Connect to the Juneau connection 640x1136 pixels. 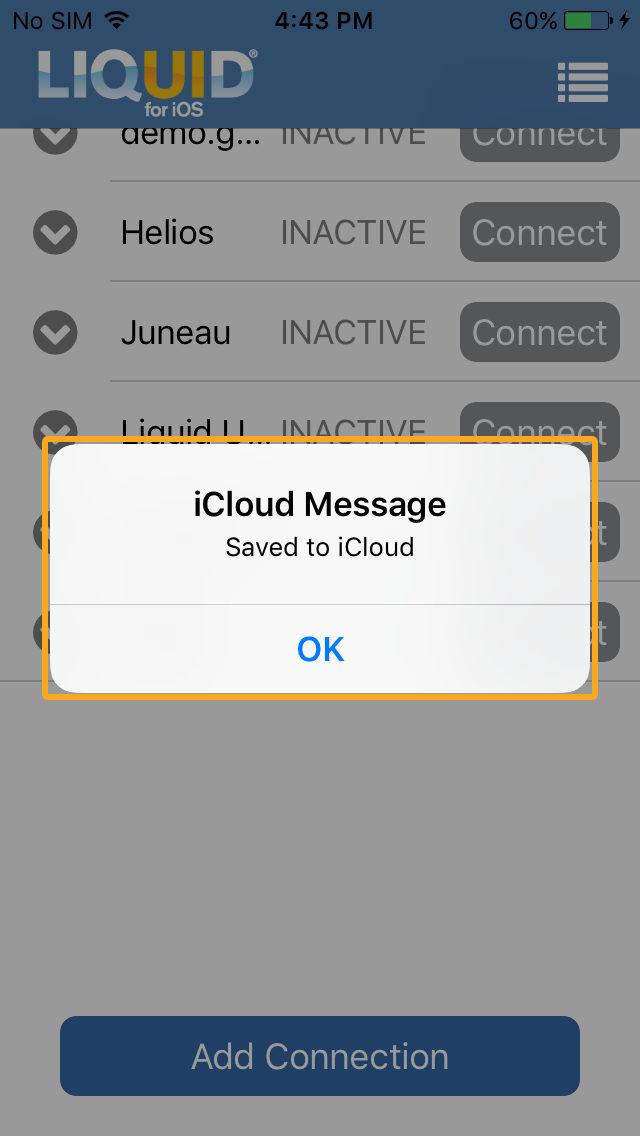[539, 332]
